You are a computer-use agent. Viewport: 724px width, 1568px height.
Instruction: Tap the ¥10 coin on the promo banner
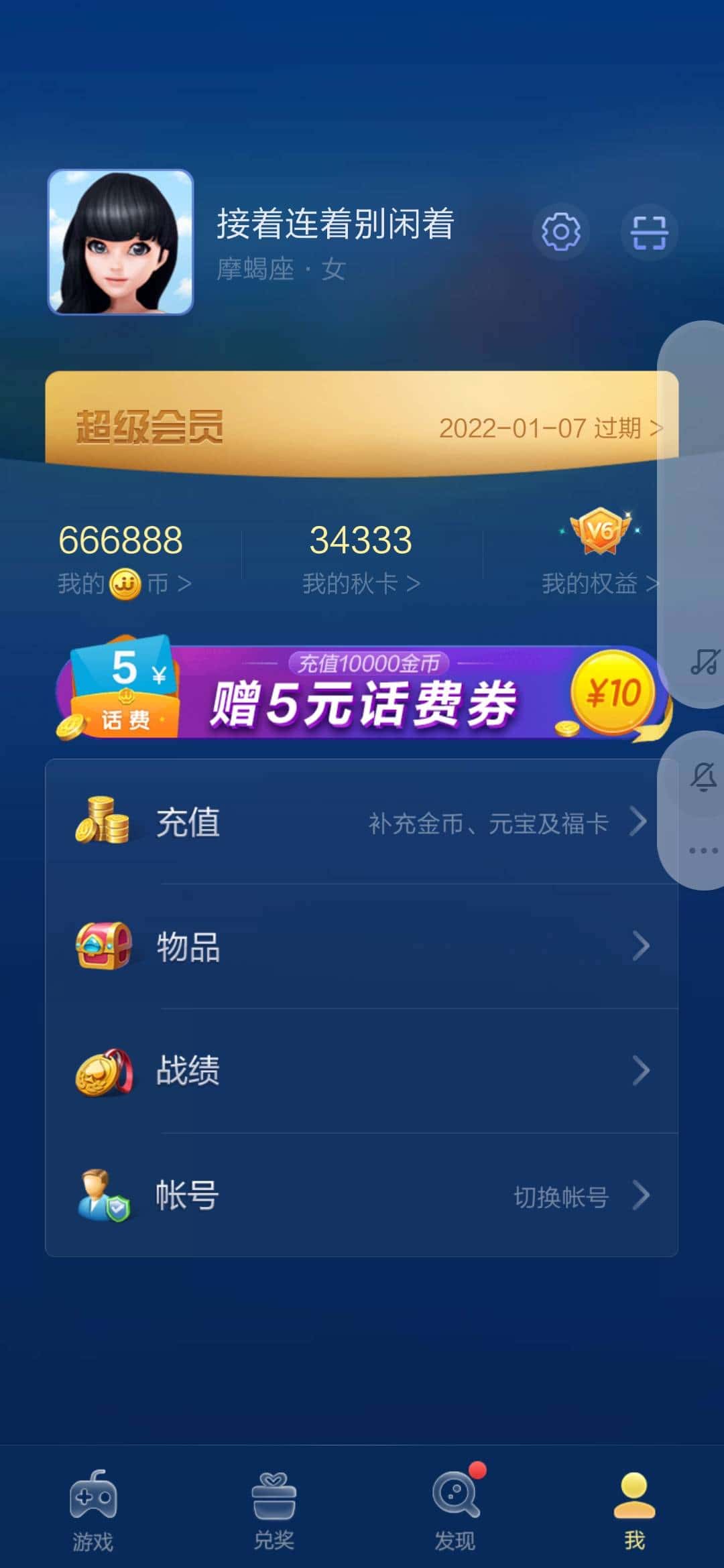coord(608,698)
